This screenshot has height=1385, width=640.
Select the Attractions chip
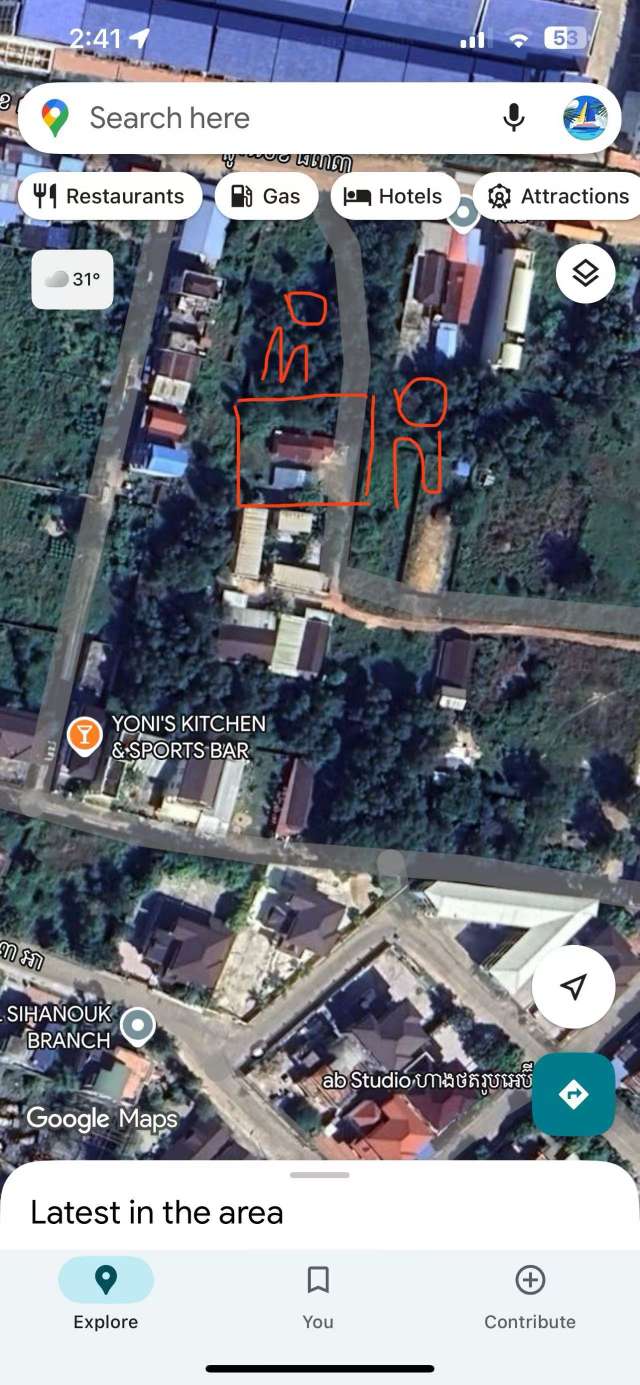point(558,196)
